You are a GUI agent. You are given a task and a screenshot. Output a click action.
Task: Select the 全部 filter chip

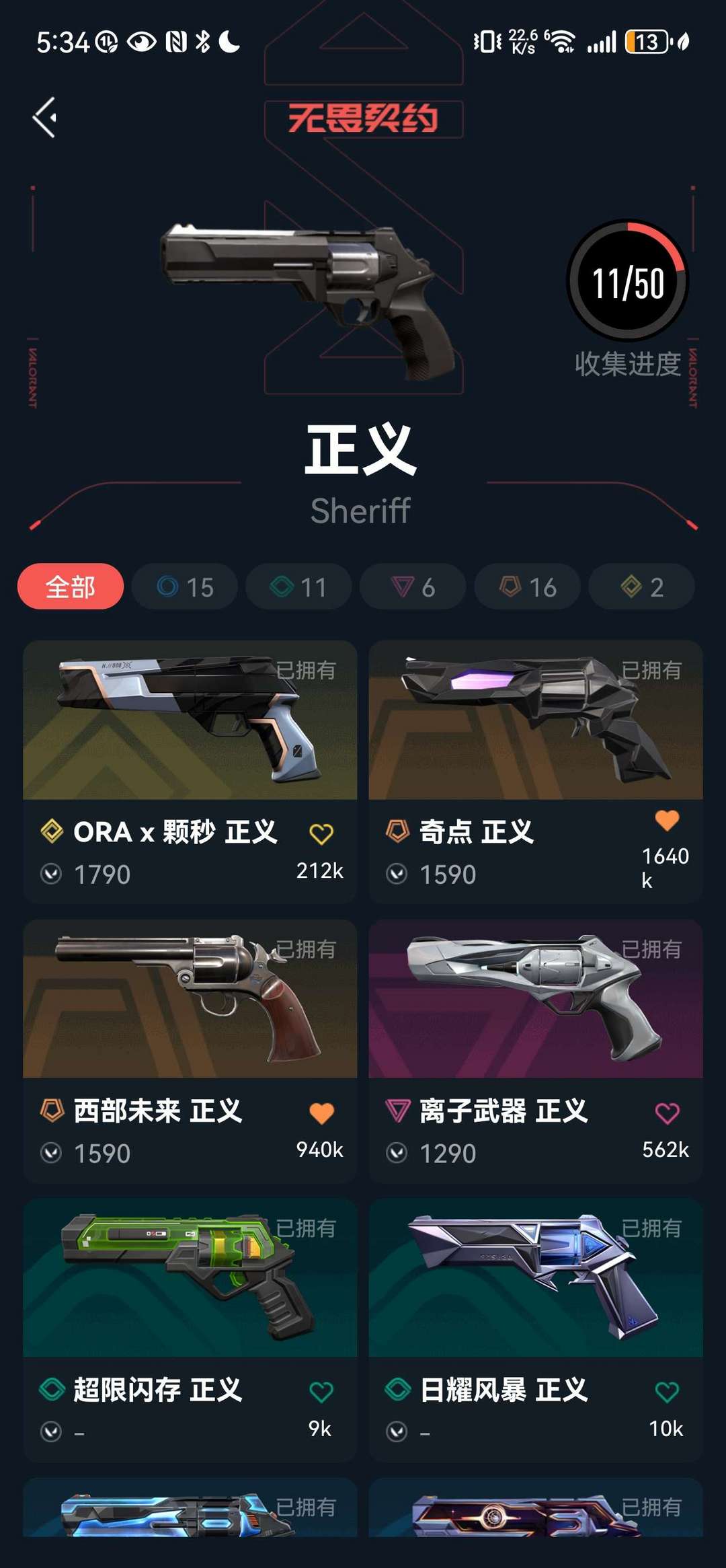[x=71, y=587]
